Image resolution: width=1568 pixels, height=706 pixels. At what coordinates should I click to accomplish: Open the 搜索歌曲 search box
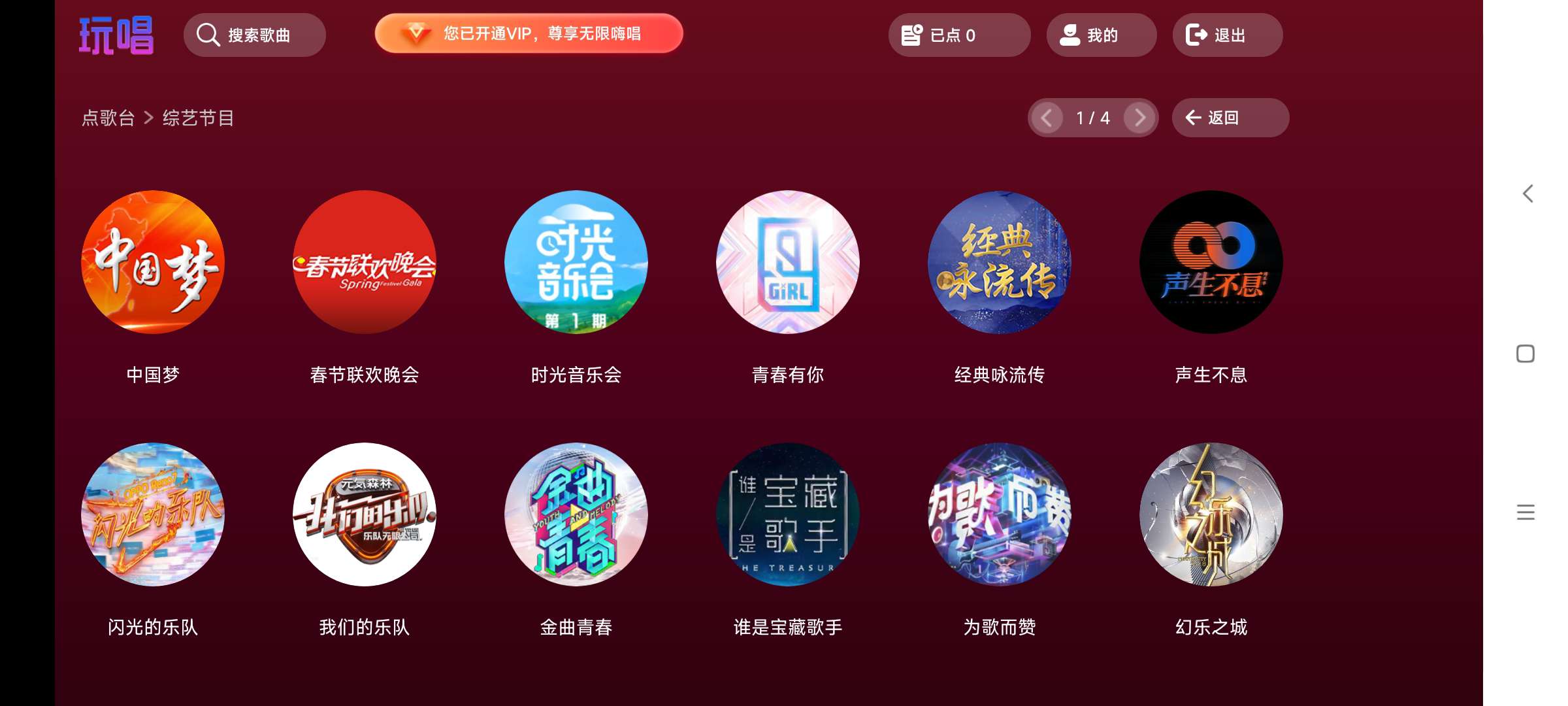pyautogui.click(x=254, y=35)
